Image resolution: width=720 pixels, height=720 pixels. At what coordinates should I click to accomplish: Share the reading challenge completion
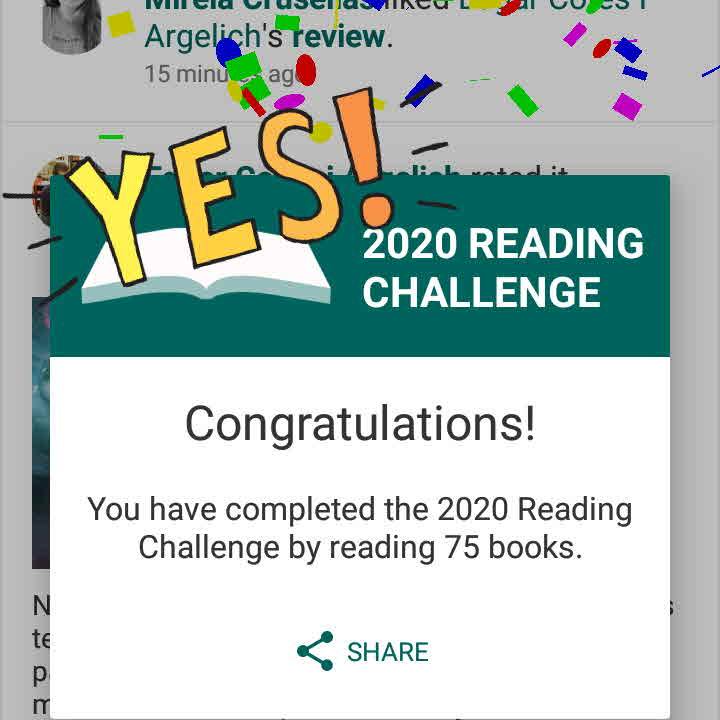(x=362, y=652)
